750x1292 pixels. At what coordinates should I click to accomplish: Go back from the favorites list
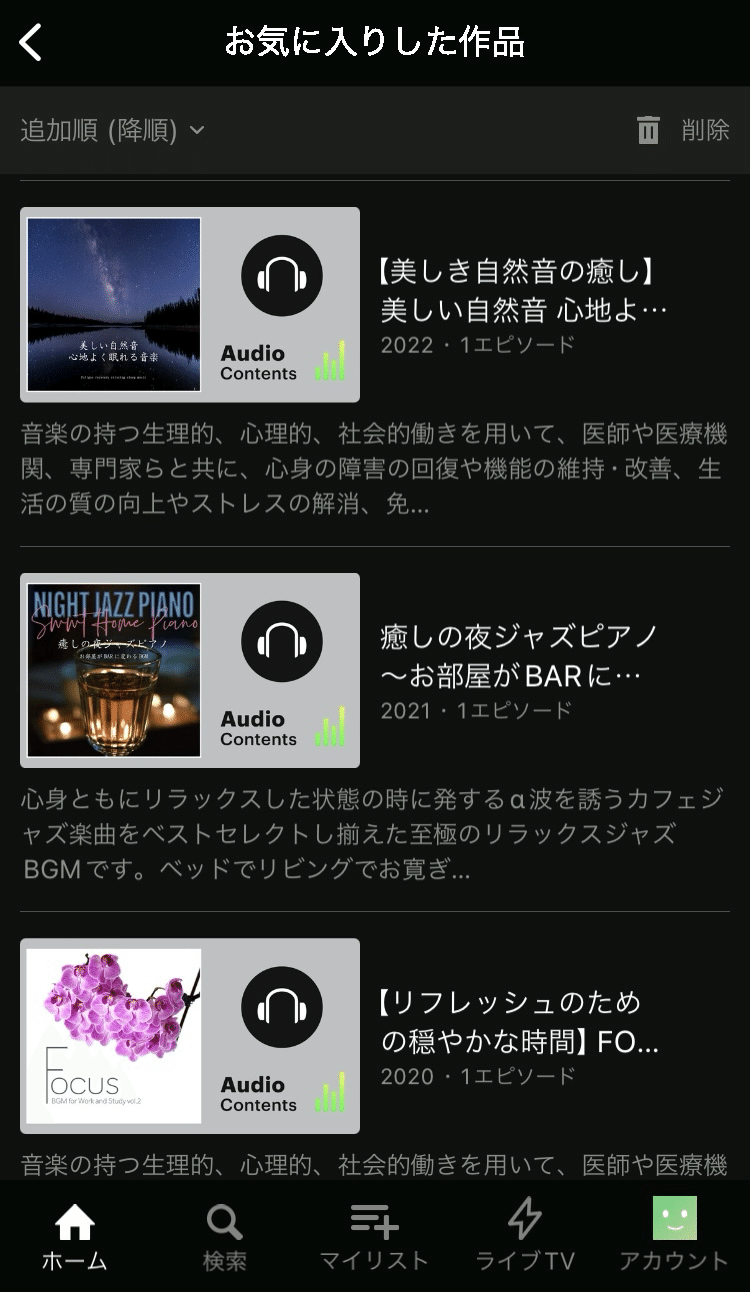click(x=32, y=43)
